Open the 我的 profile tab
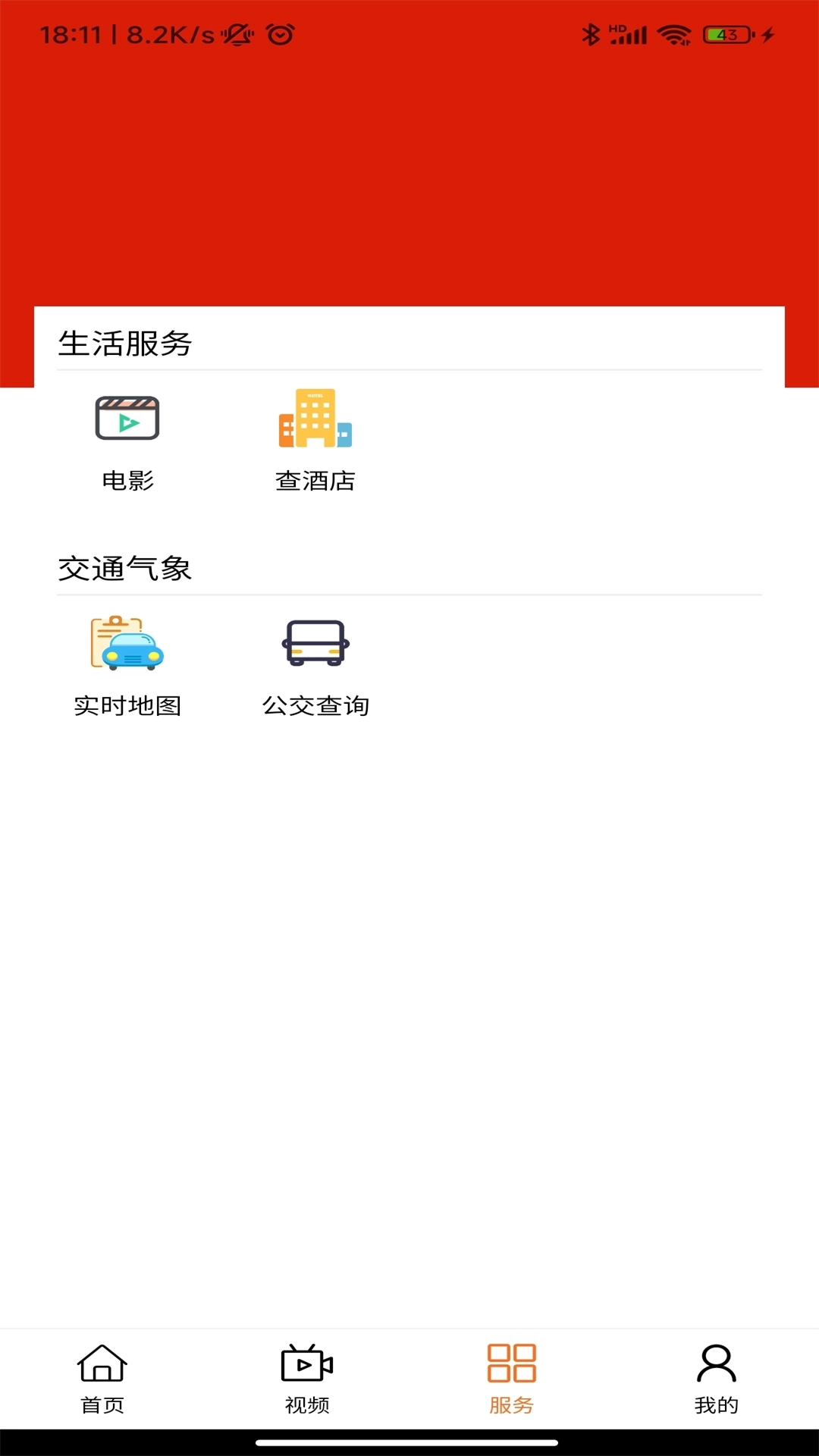 click(716, 1404)
